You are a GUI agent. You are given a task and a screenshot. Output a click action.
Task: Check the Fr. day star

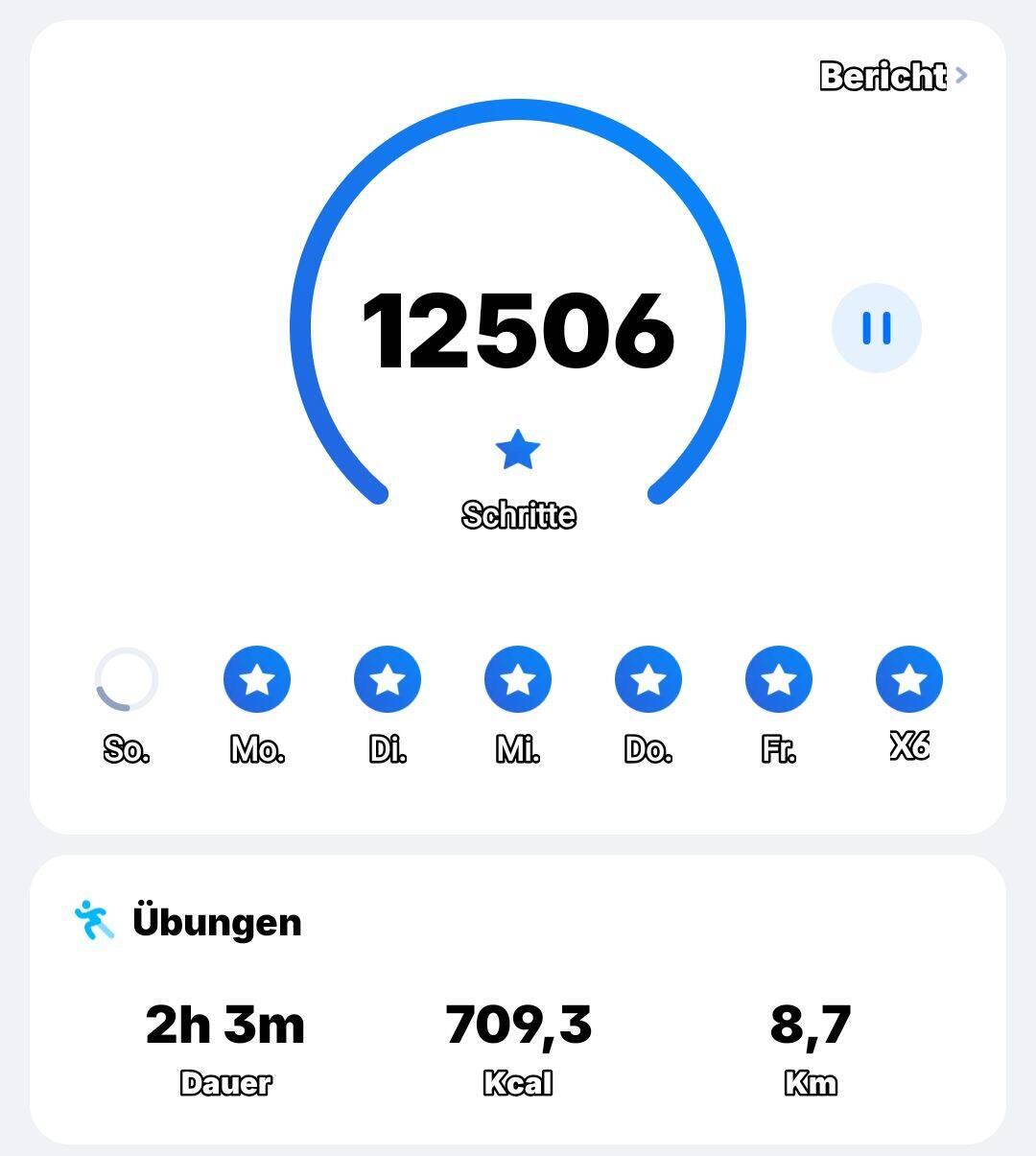[x=779, y=679]
